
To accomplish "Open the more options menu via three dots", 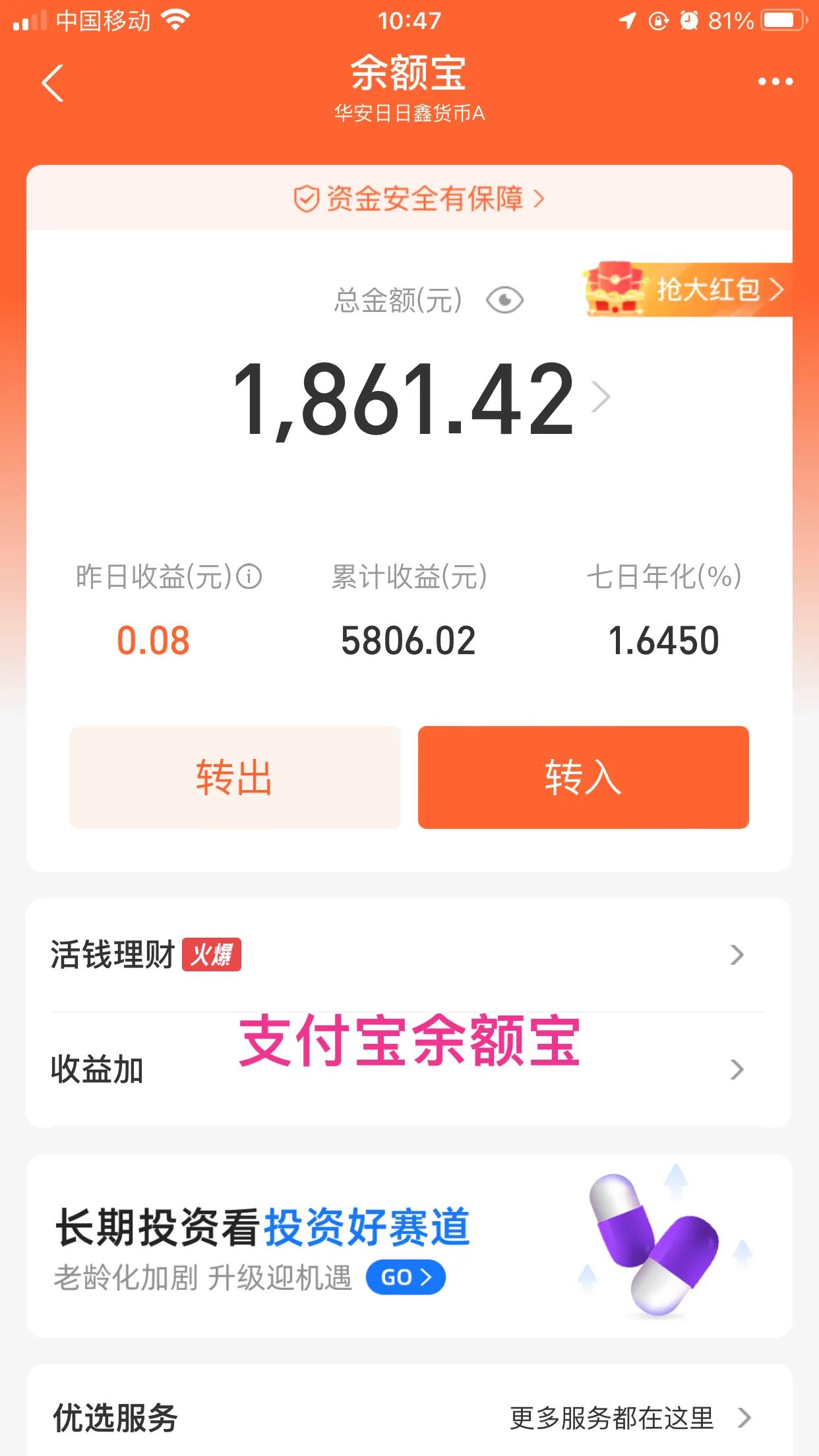I will [775, 82].
